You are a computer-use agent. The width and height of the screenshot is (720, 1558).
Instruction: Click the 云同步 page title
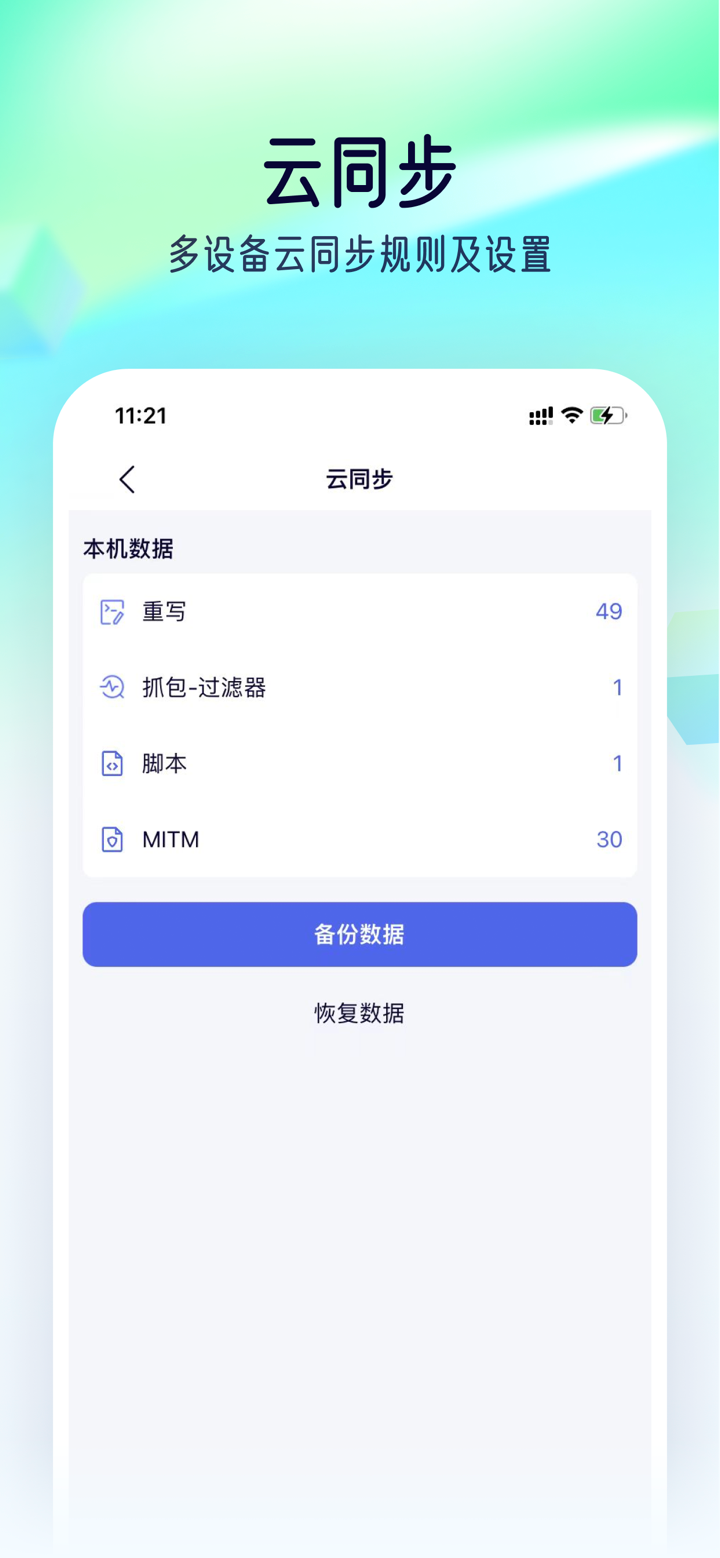[x=359, y=479]
